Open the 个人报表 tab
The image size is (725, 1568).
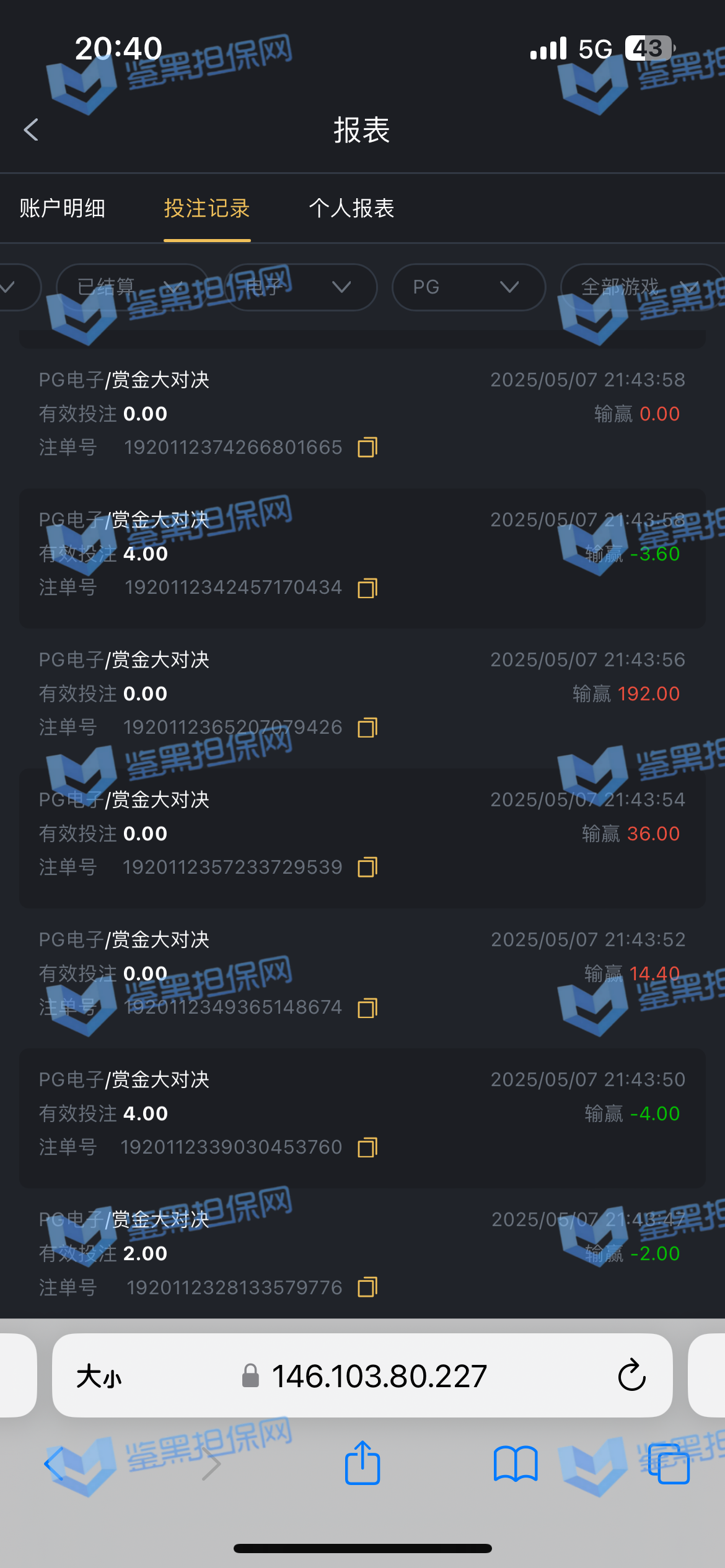(351, 209)
